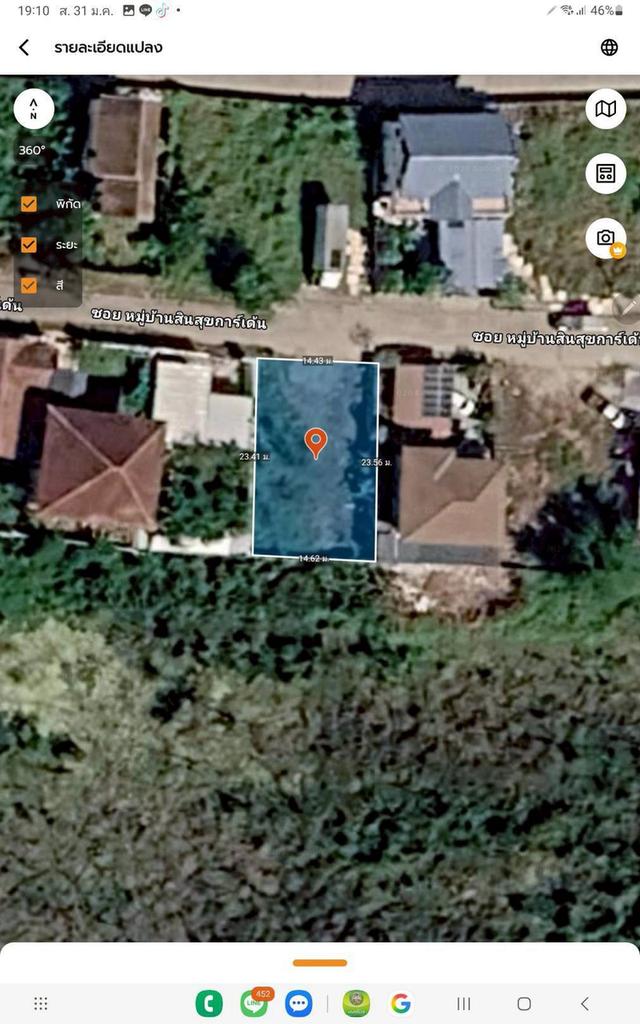Tap the system home button
This screenshot has height=1024, width=640.
point(524,1003)
